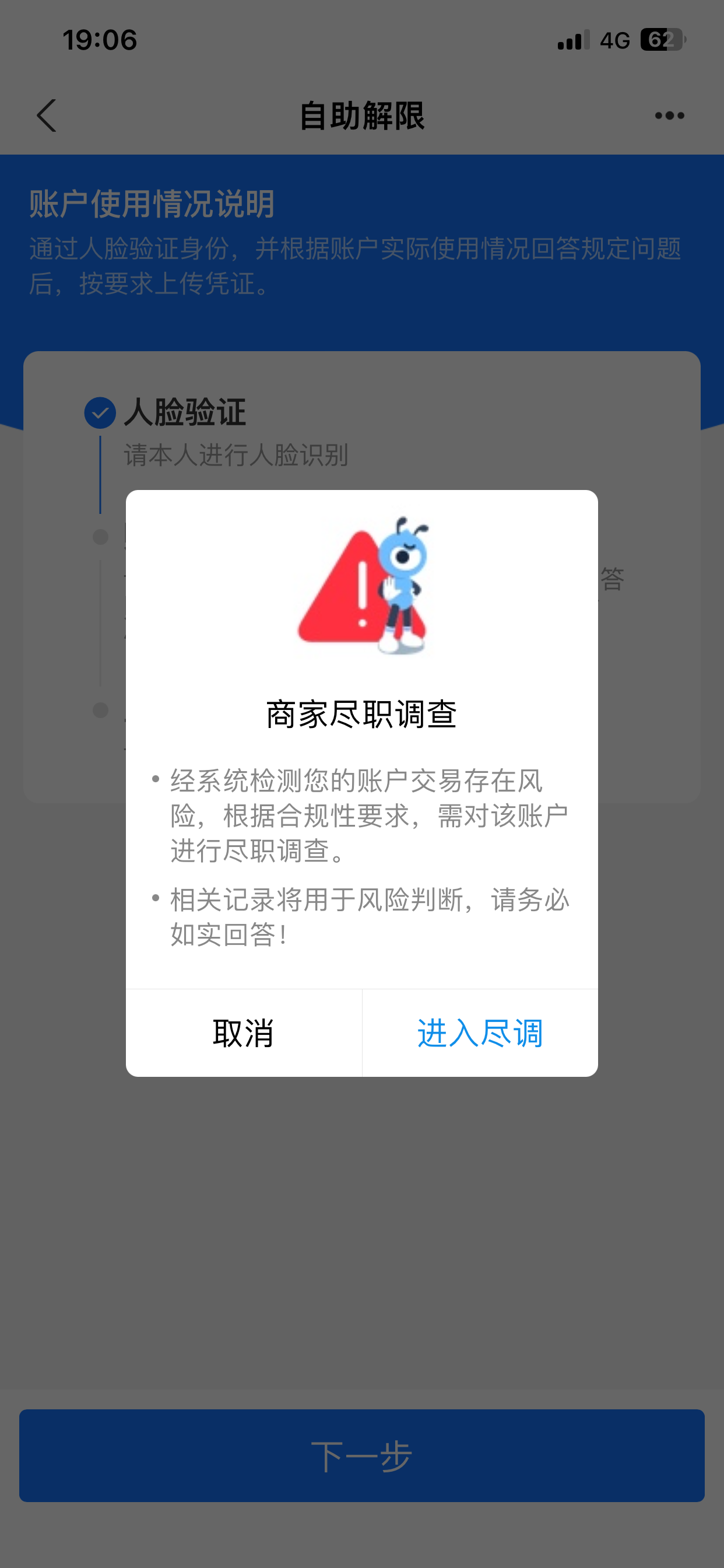Image resolution: width=724 pixels, height=1568 pixels.
Task: Open the three-dot overflow menu
Action: [x=669, y=116]
